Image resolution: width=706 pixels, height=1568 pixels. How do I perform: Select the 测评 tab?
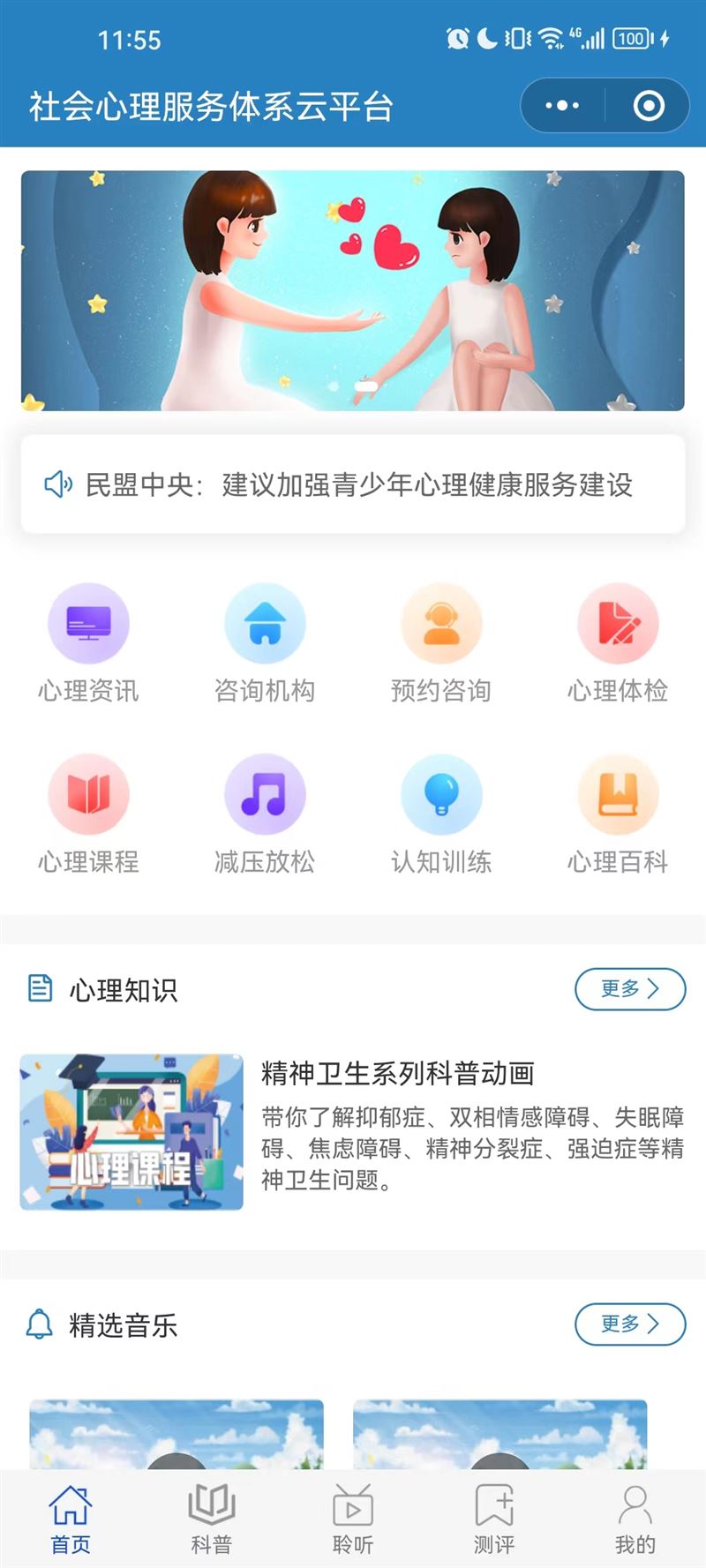(x=494, y=1519)
